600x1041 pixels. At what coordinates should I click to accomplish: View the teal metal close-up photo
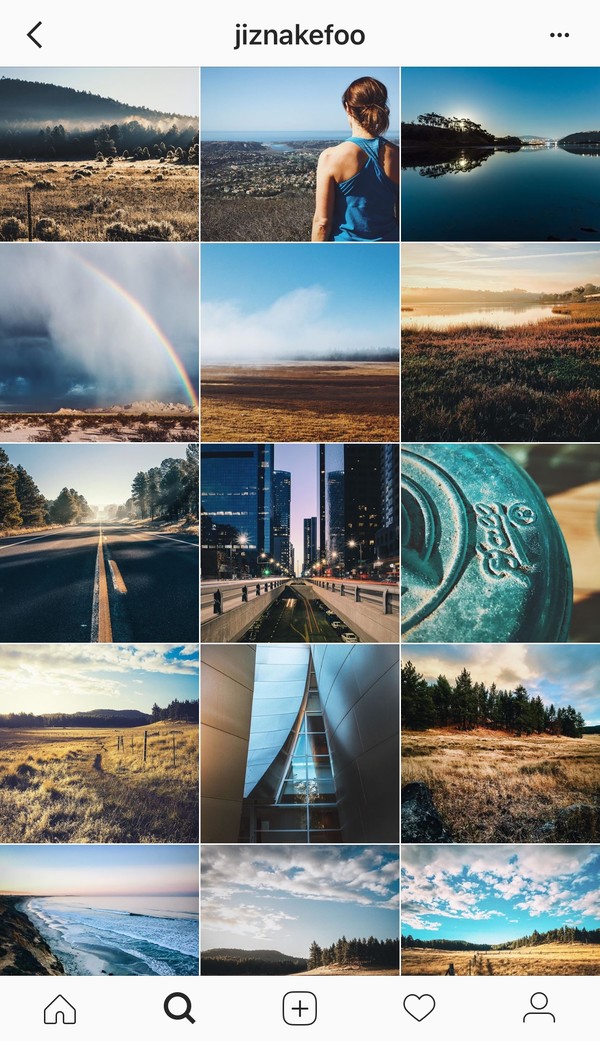[x=500, y=542]
